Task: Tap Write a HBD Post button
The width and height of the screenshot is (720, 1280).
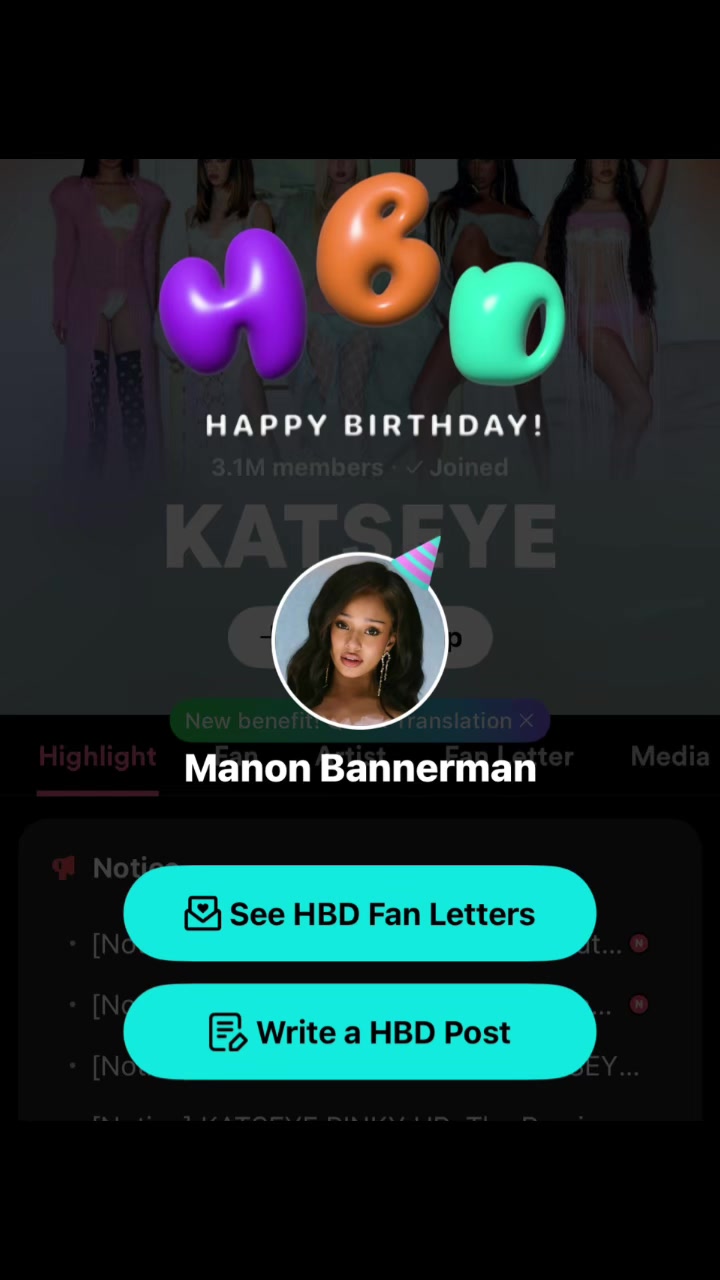Action: pos(360,1032)
